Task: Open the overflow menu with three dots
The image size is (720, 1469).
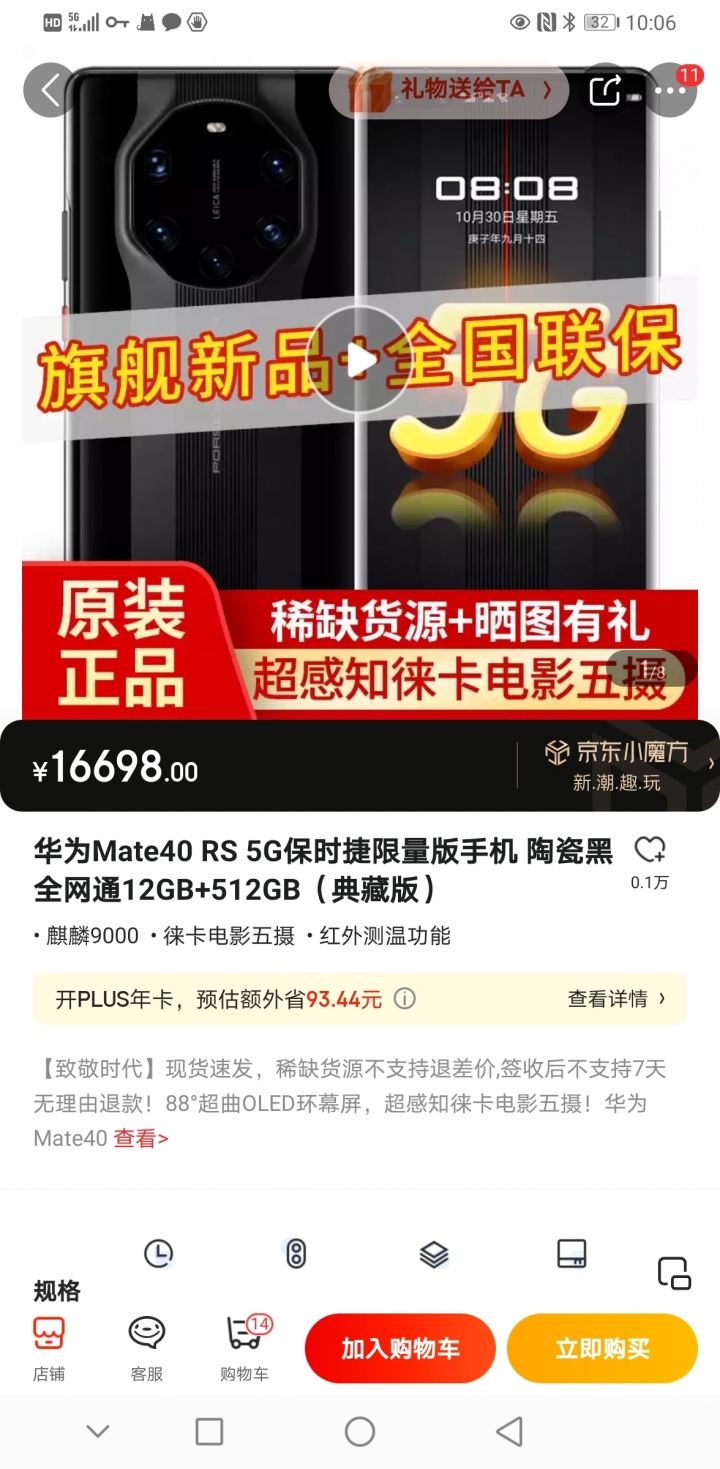Action: [x=670, y=90]
